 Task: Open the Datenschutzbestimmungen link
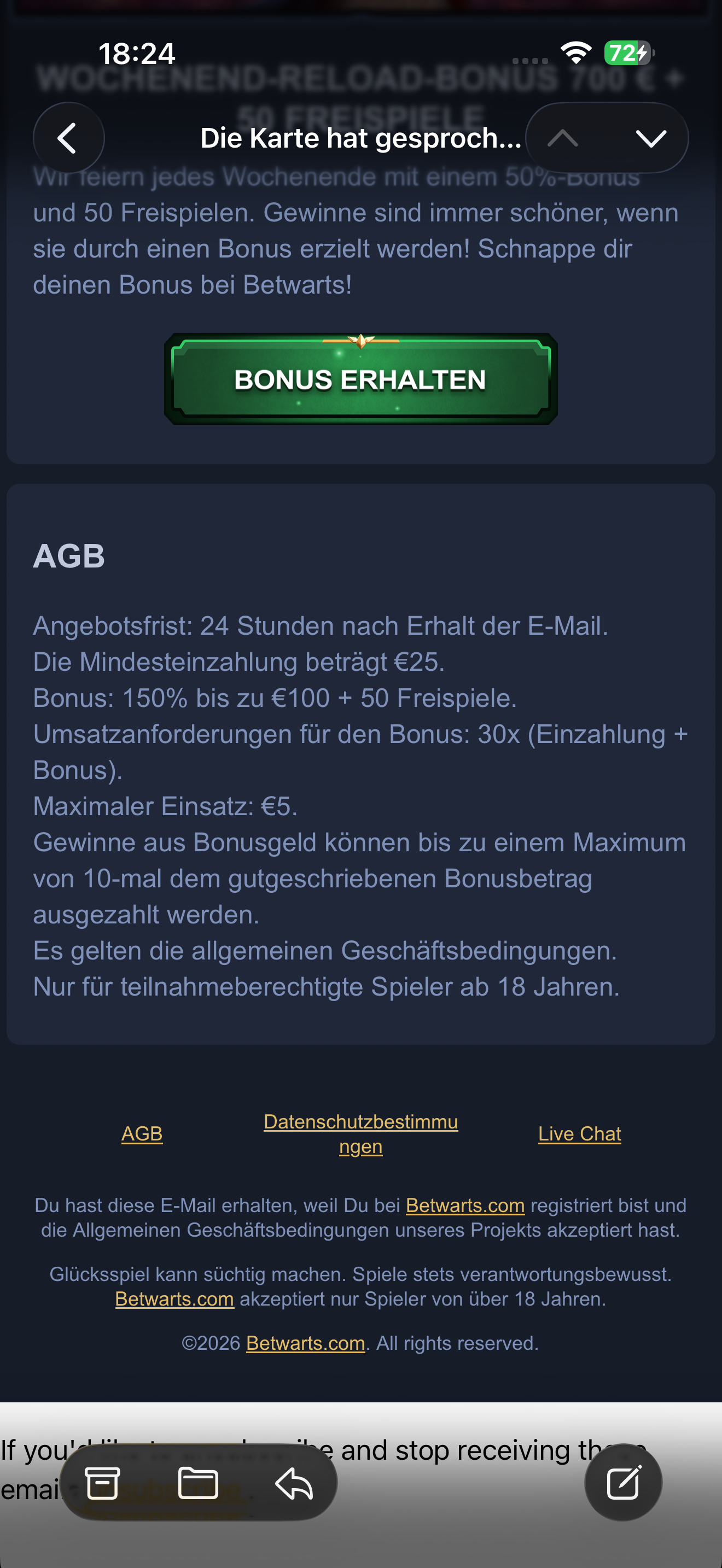[x=360, y=1133]
